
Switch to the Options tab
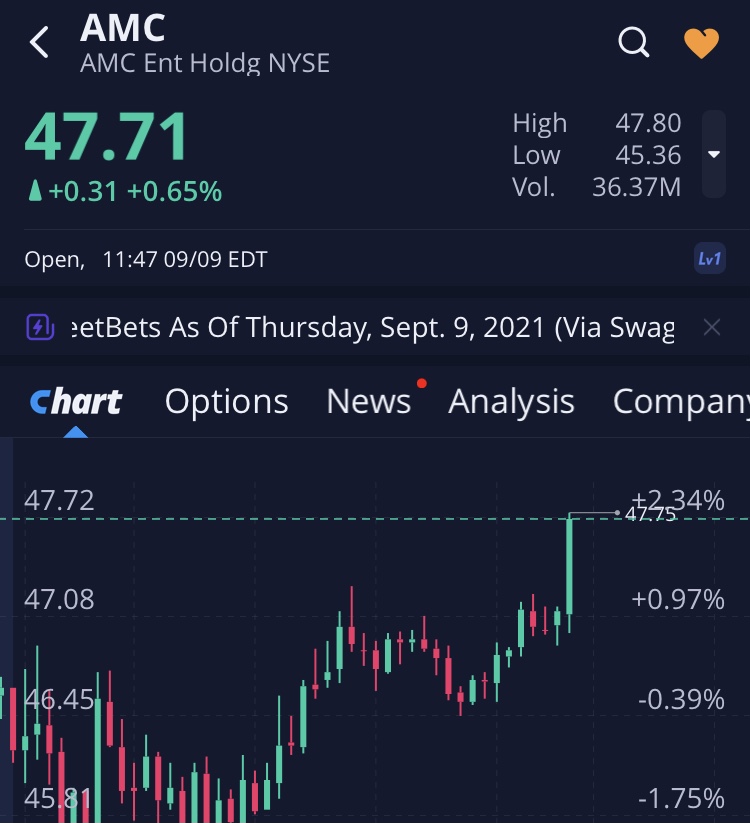[226, 401]
